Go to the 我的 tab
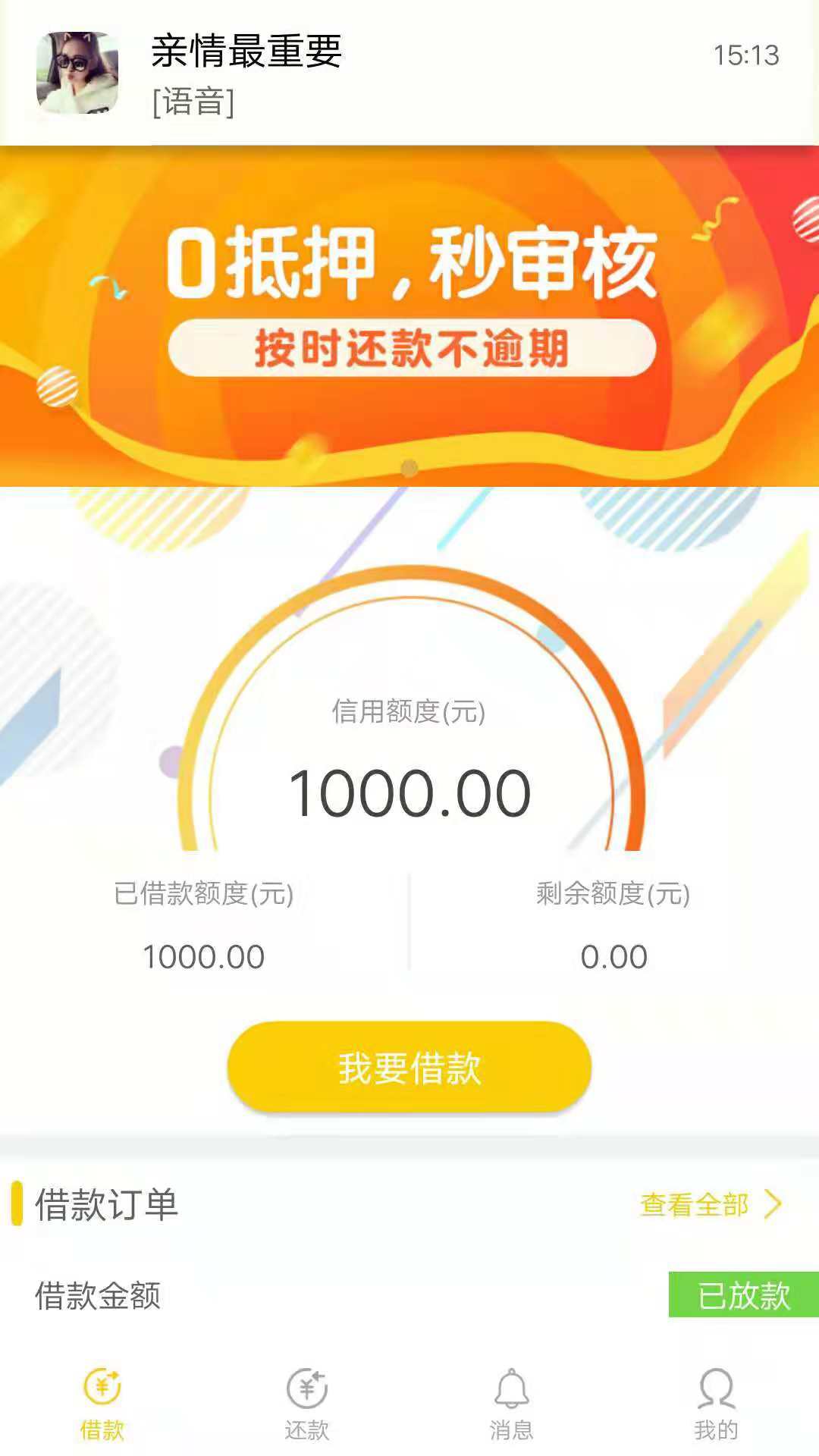 717,1404
